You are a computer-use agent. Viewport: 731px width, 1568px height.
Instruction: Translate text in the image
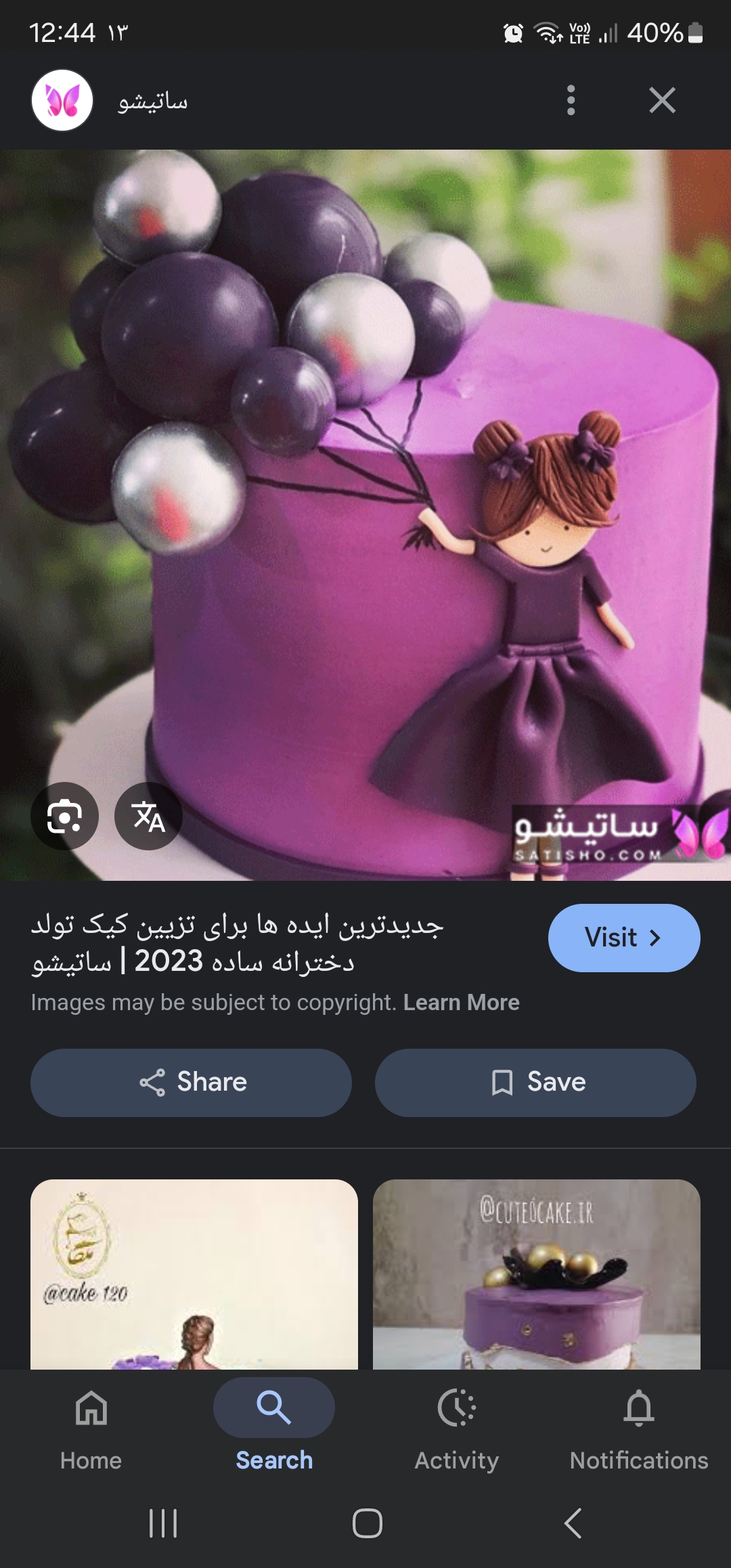(148, 816)
